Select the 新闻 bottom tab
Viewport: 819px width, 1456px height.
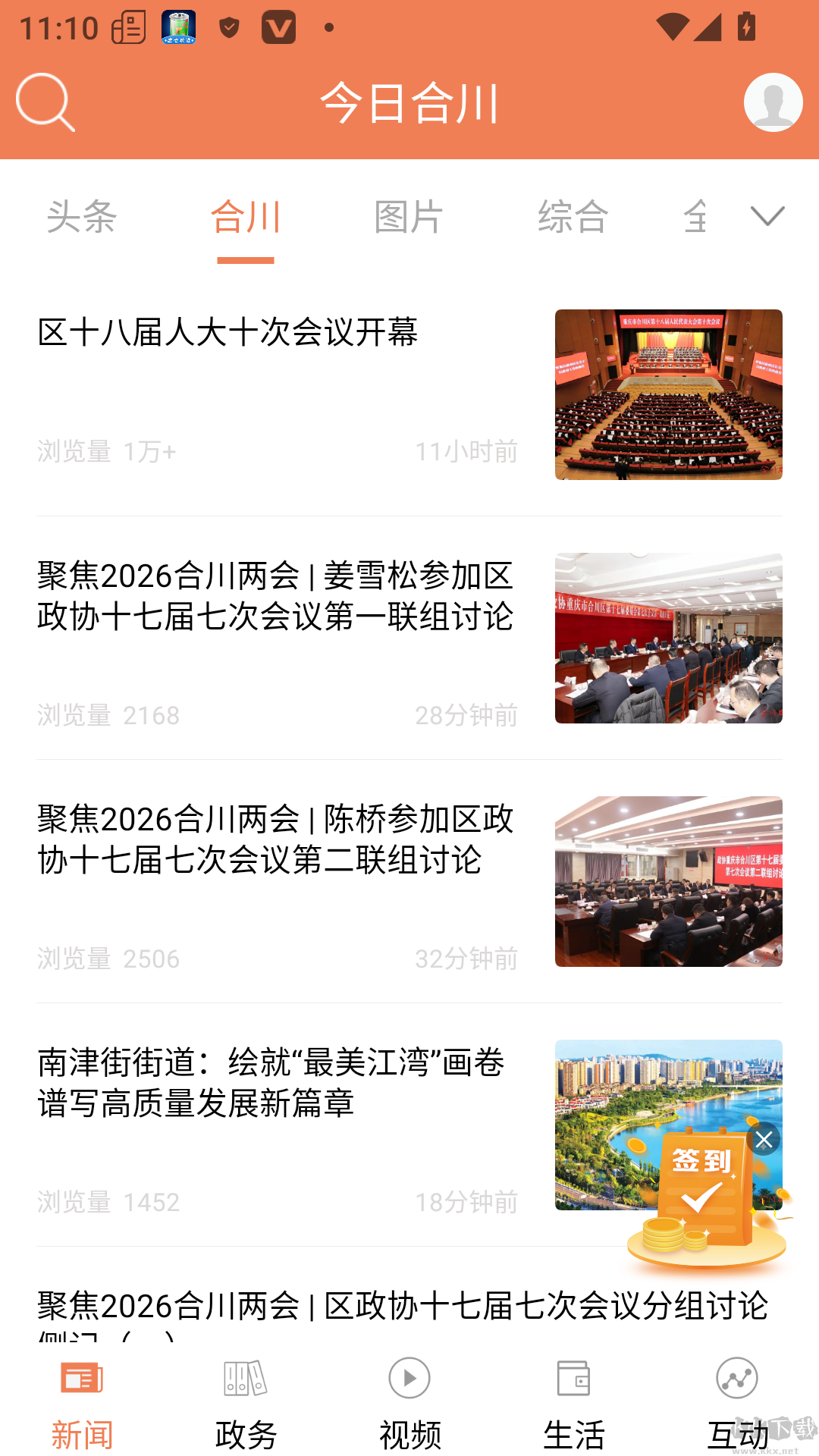(x=82, y=1403)
